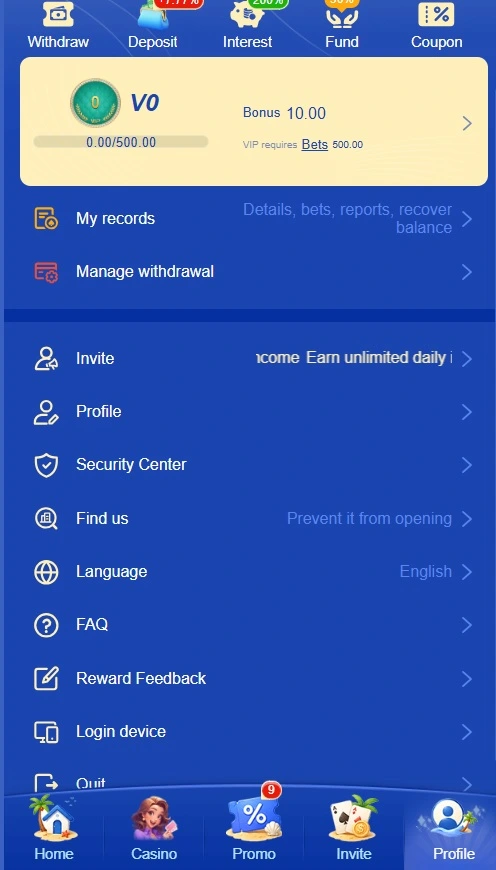Image resolution: width=496 pixels, height=870 pixels.
Task: Open the Find us row
Action: pyautogui.click(x=248, y=518)
